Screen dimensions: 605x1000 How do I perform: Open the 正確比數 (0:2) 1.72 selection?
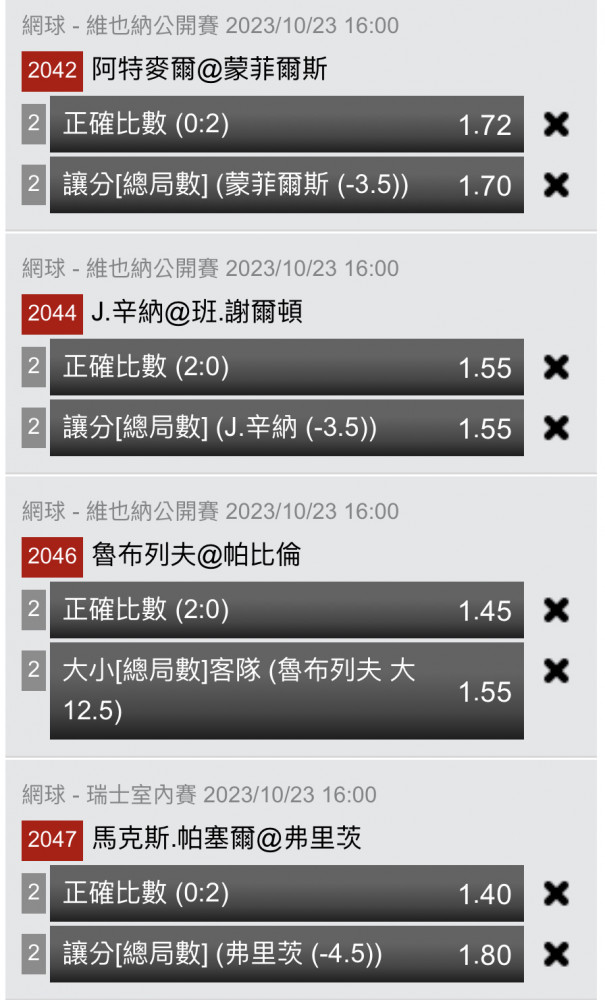[287, 124]
